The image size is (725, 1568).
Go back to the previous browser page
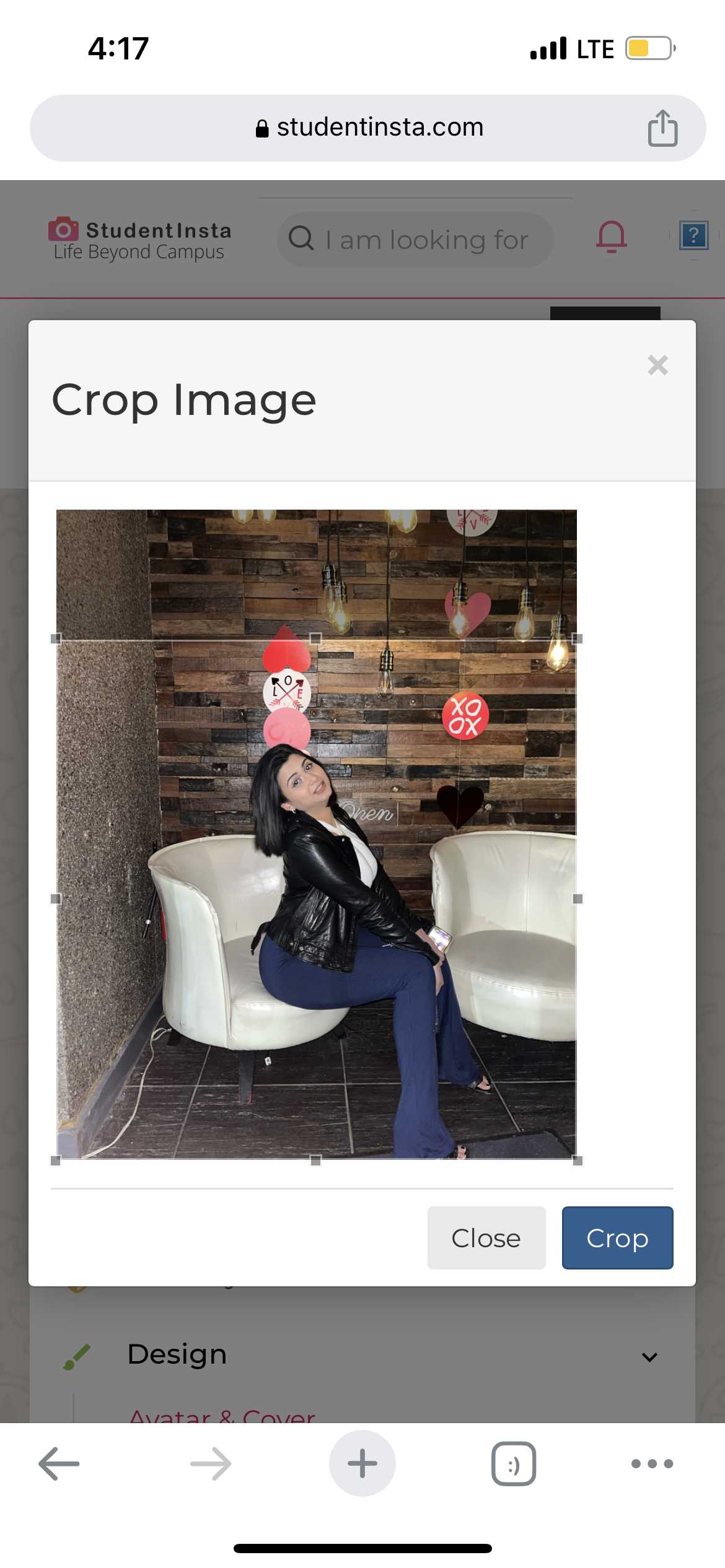[59, 1463]
